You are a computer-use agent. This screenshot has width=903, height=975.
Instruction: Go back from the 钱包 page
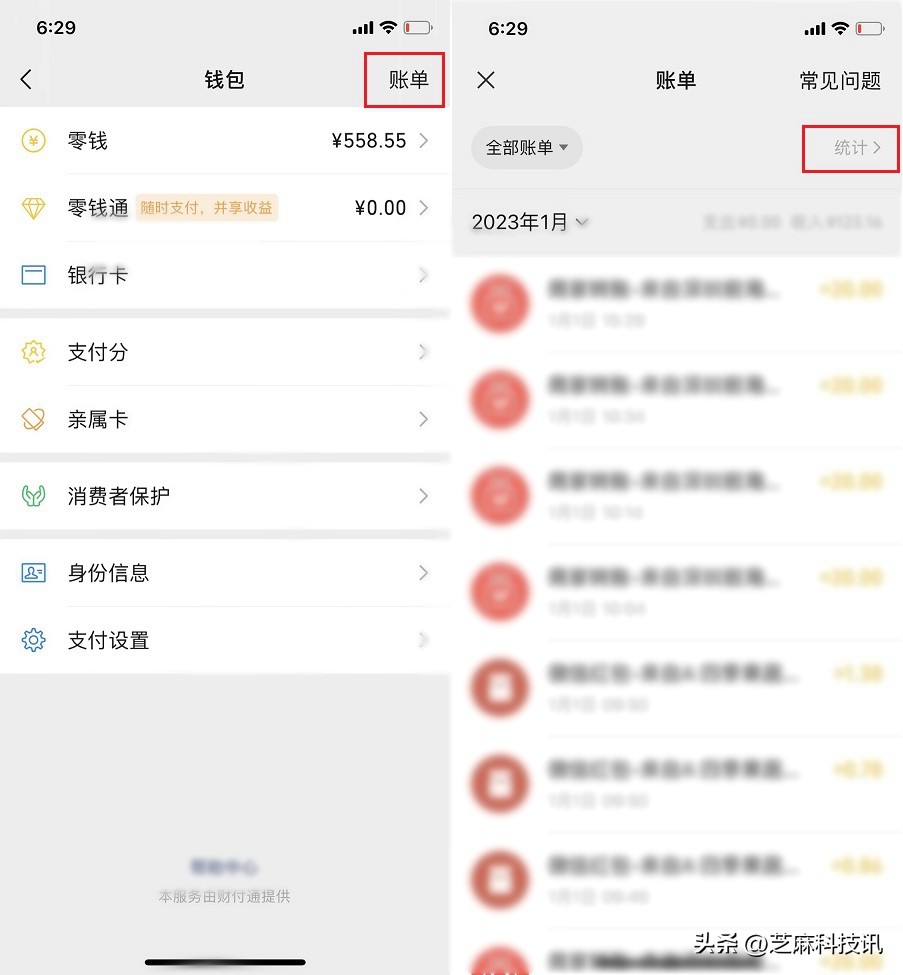[26, 80]
